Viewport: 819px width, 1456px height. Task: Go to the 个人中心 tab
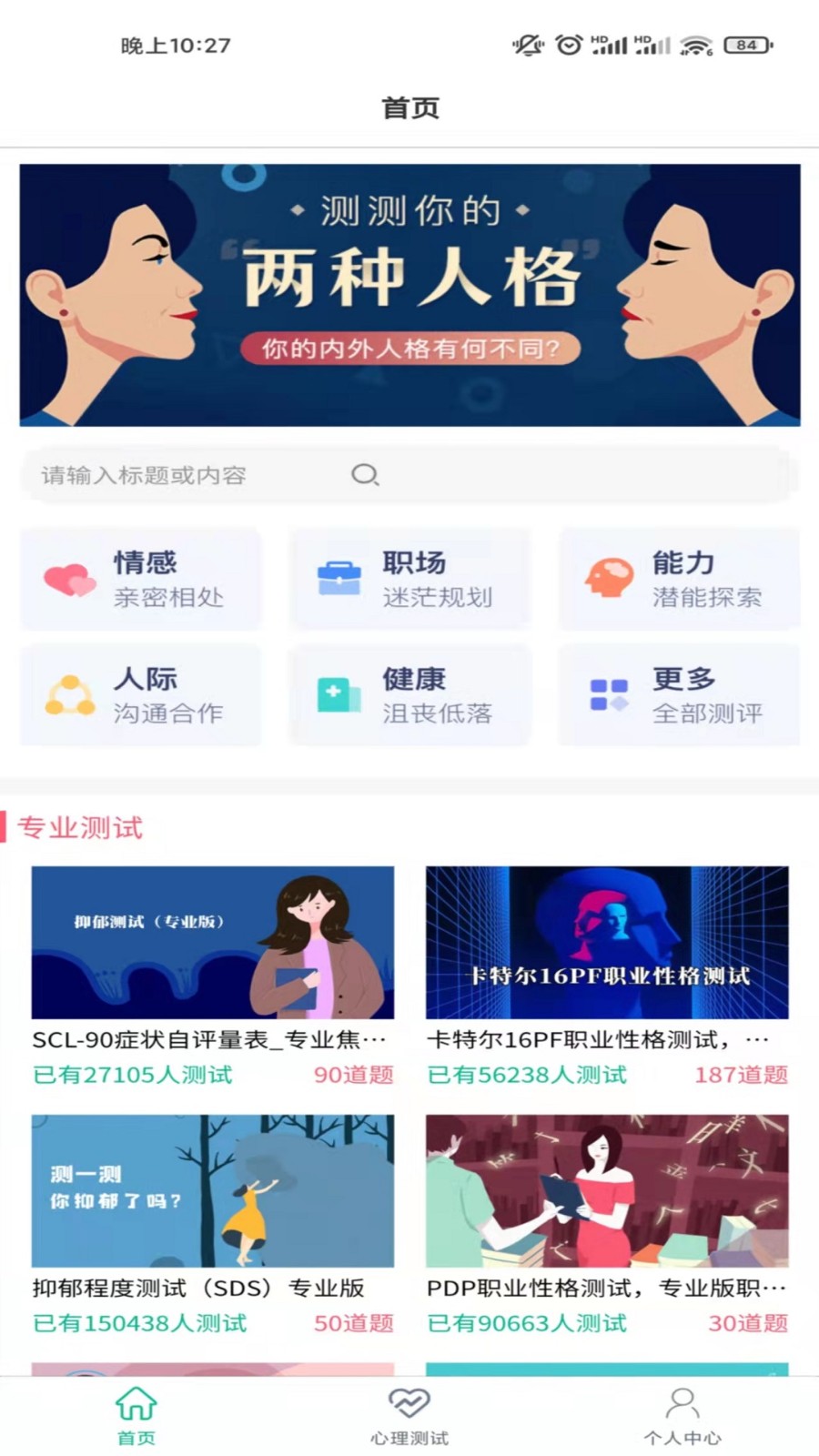pos(682,1416)
